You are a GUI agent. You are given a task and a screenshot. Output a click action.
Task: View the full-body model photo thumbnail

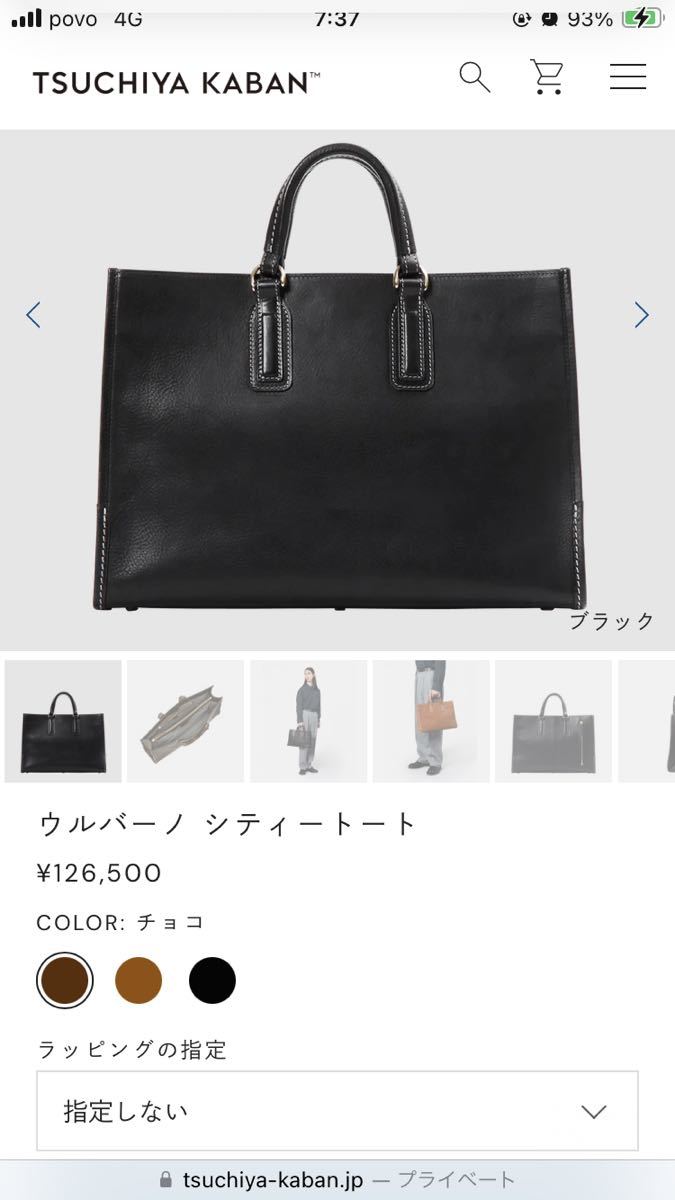click(308, 721)
